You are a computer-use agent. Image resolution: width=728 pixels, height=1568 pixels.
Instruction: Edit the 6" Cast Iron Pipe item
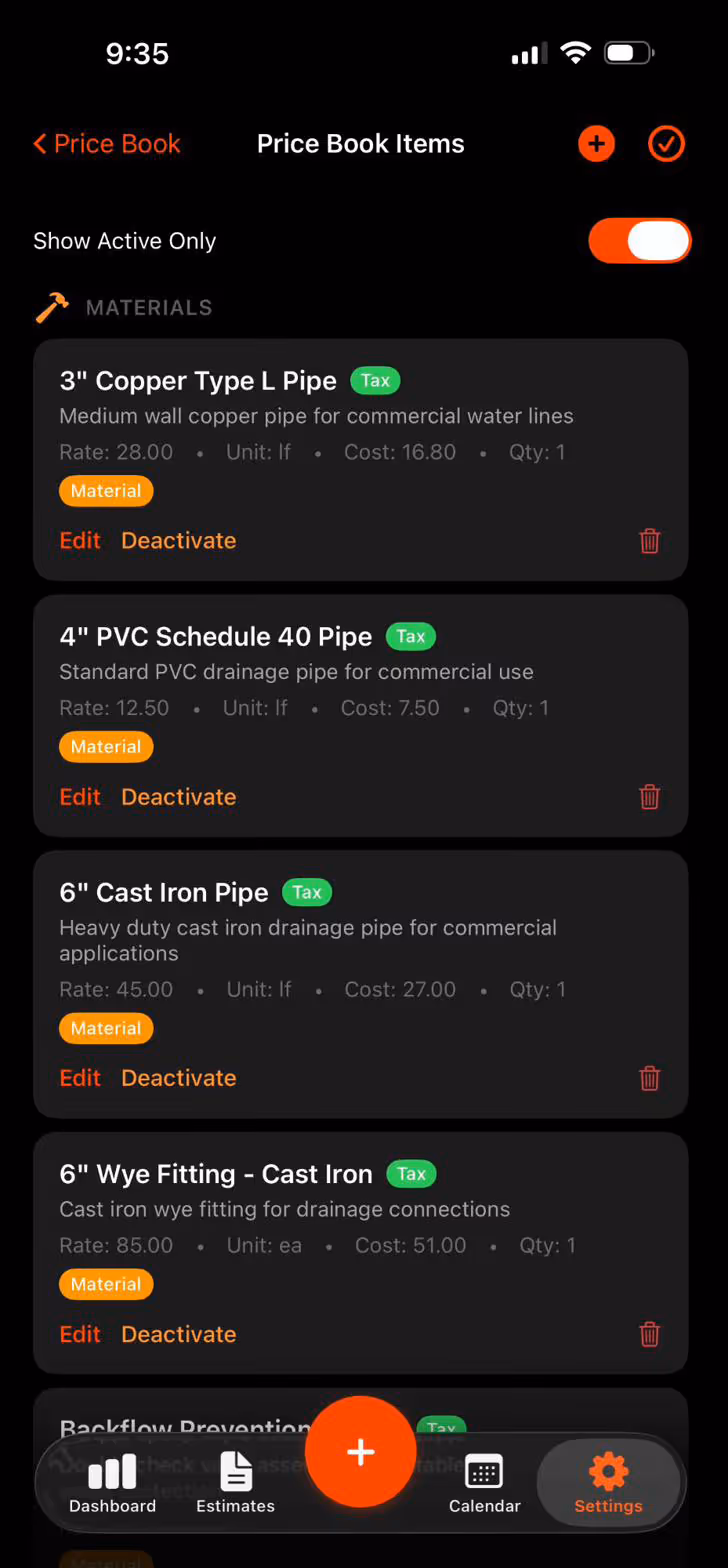click(x=80, y=1078)
